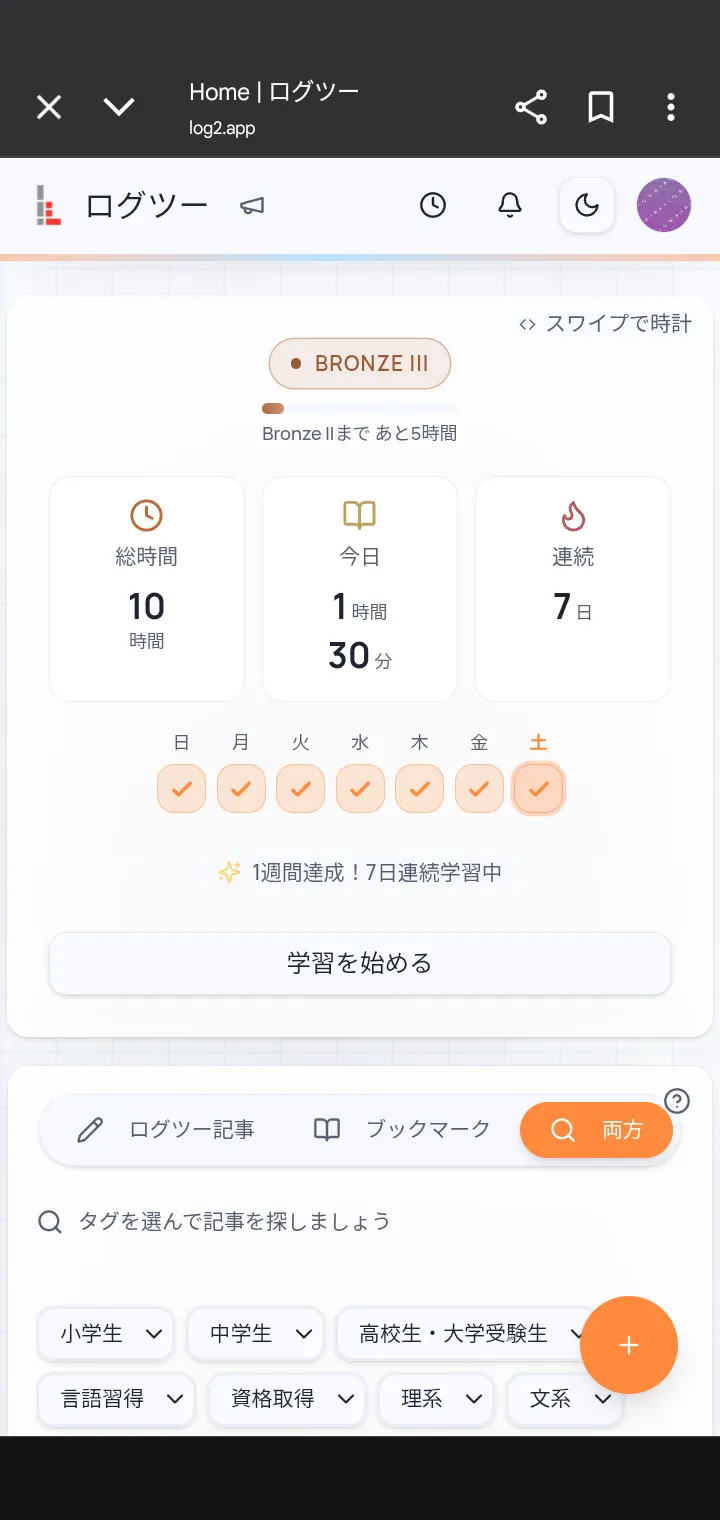
Task: Open announcements via the megaphone icon
Action: point(252,204)
